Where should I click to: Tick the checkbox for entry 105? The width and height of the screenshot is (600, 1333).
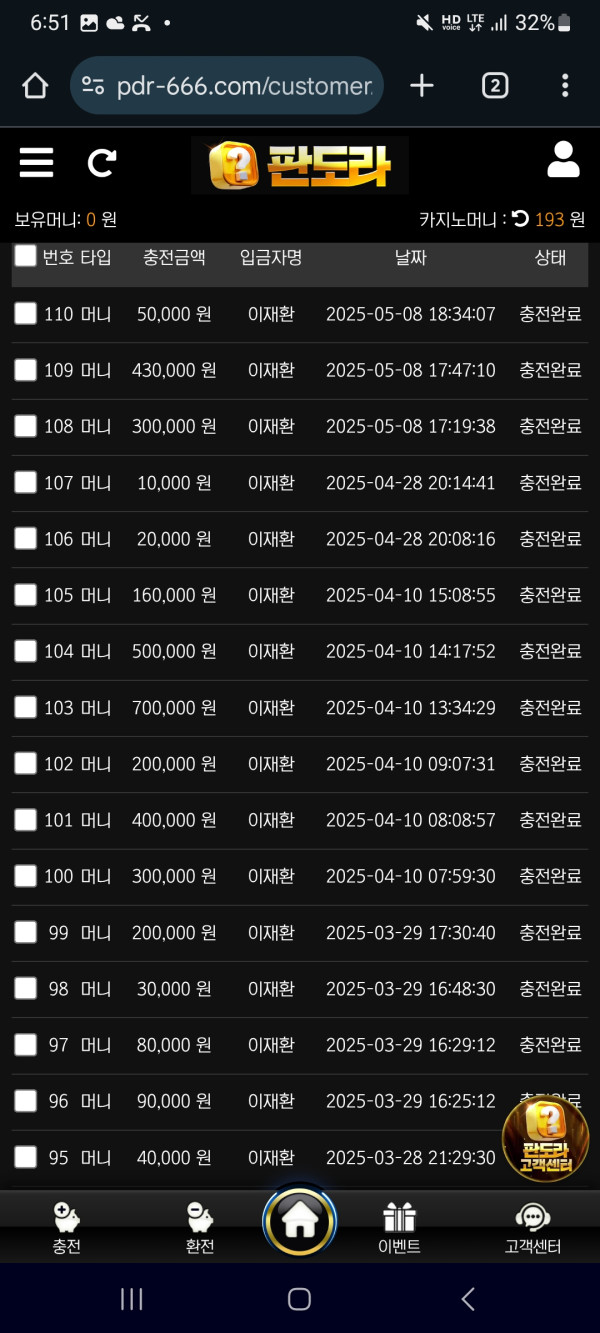click(x=25, y=595)
